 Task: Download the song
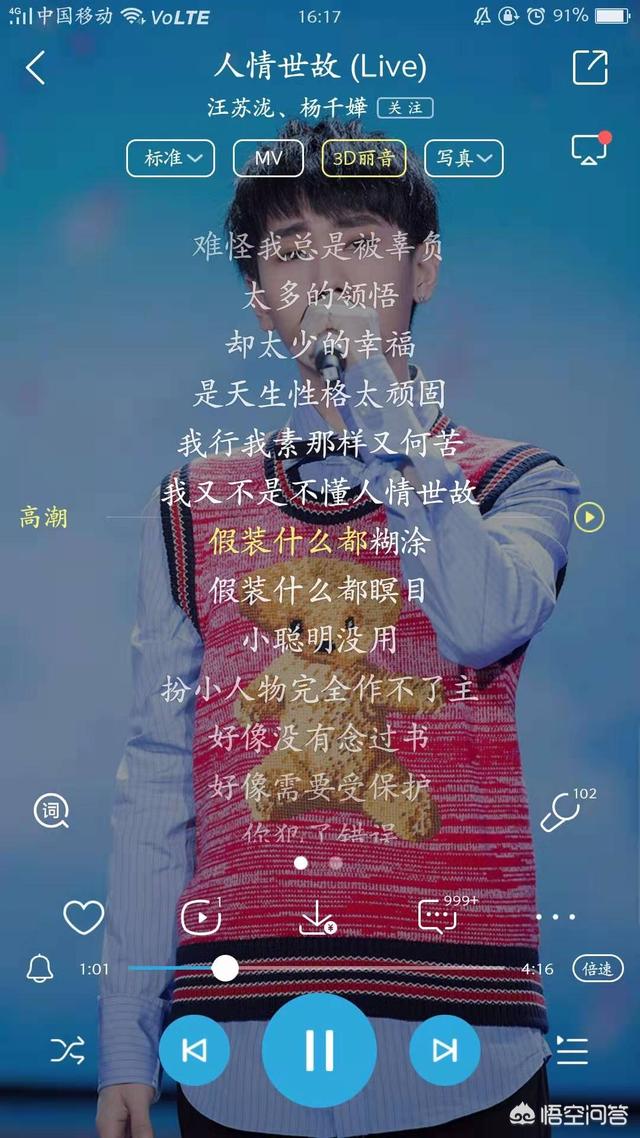click(317, 917)
